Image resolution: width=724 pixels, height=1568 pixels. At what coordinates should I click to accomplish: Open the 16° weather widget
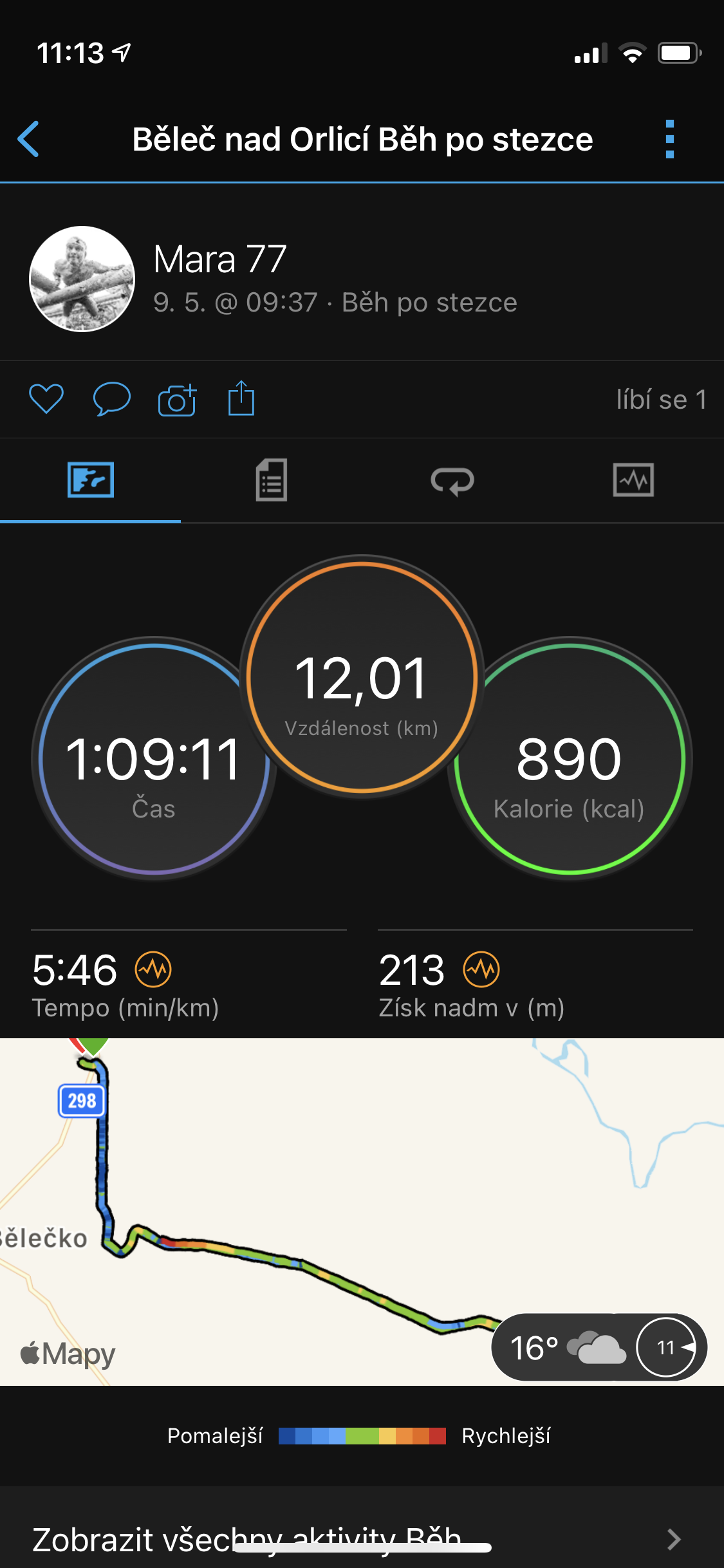(x=599, y=1347)
